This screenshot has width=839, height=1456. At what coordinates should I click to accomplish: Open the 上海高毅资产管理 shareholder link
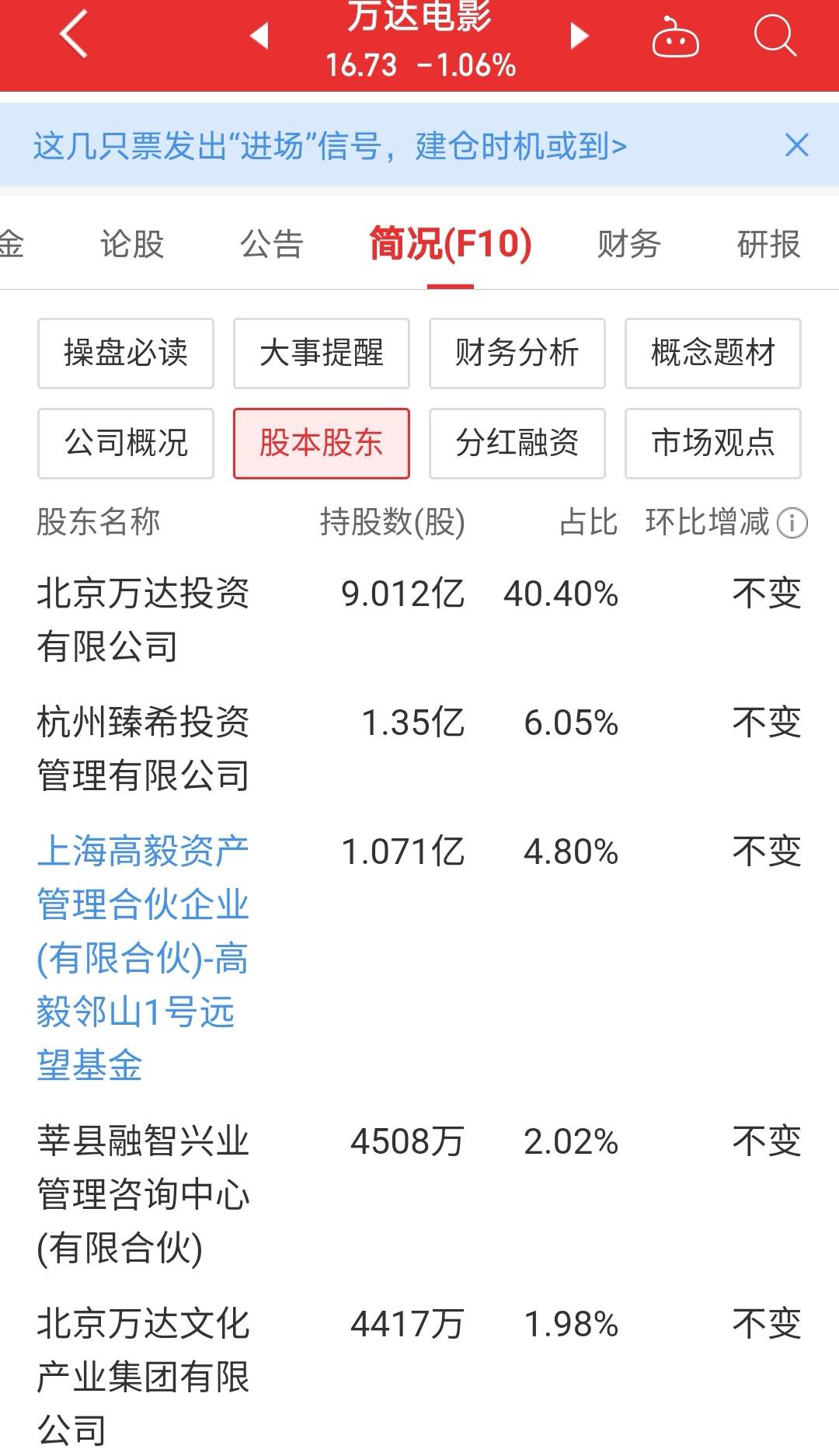point(143,958)
